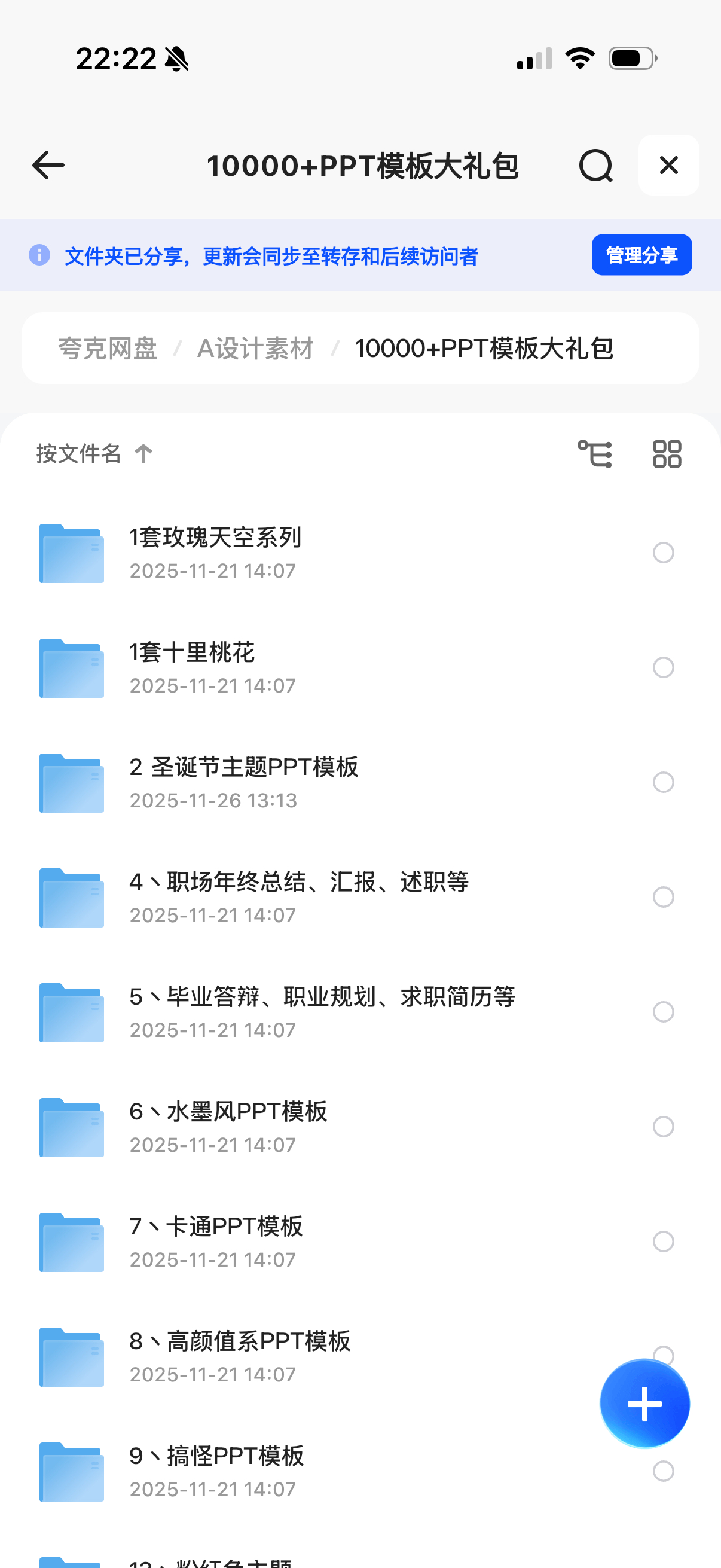
Task: Open folder 7、卡通PPT模板
Action: click(x=216, y=1241)
